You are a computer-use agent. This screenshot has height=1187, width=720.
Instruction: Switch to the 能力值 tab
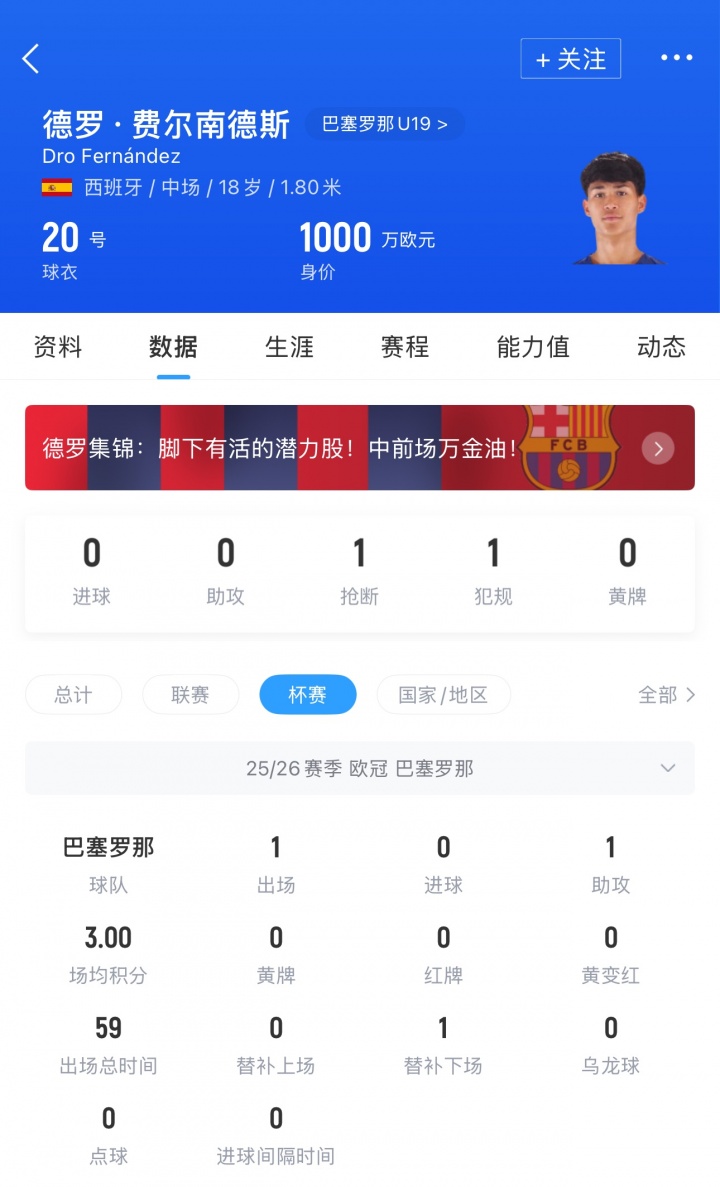click(x=533, y=347)
